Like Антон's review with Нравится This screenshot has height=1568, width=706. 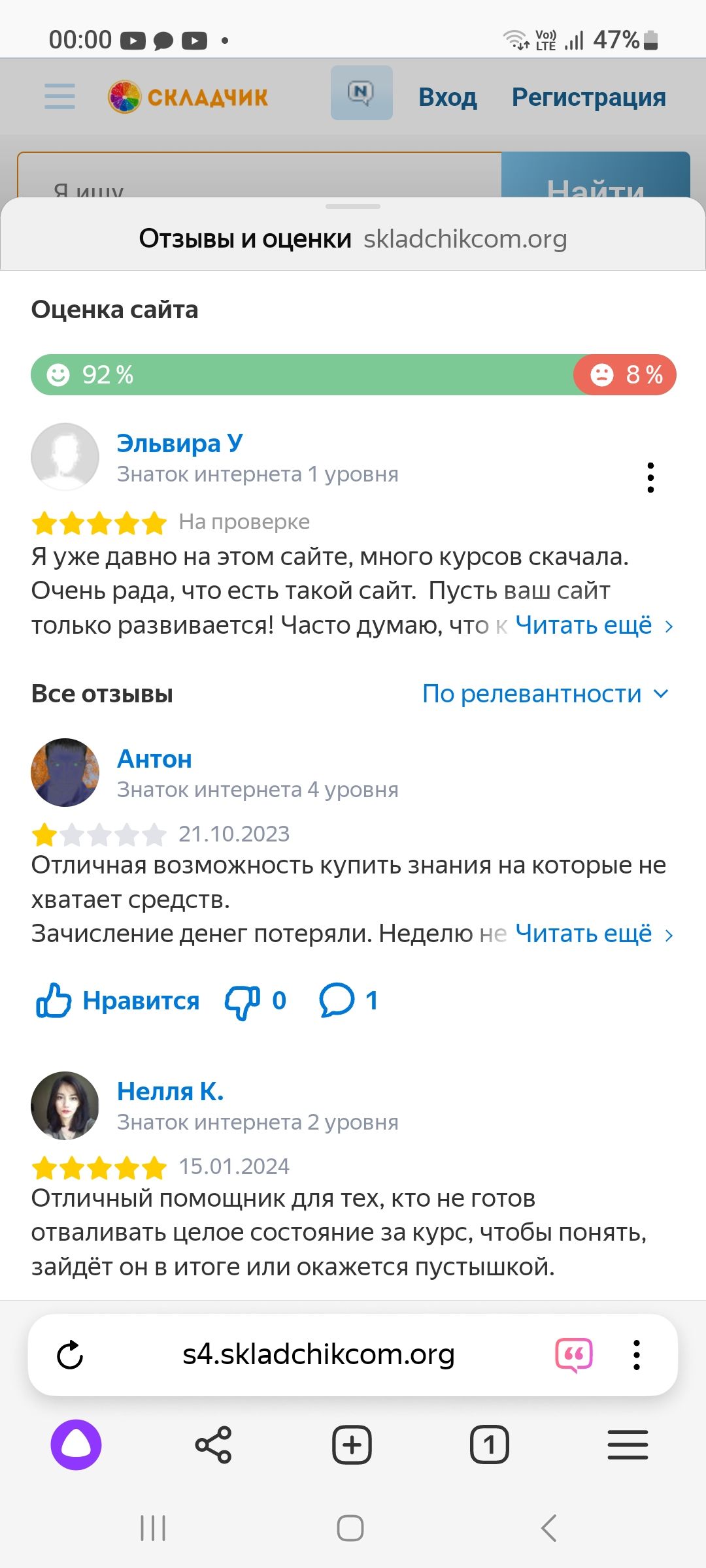(118, 1000)
